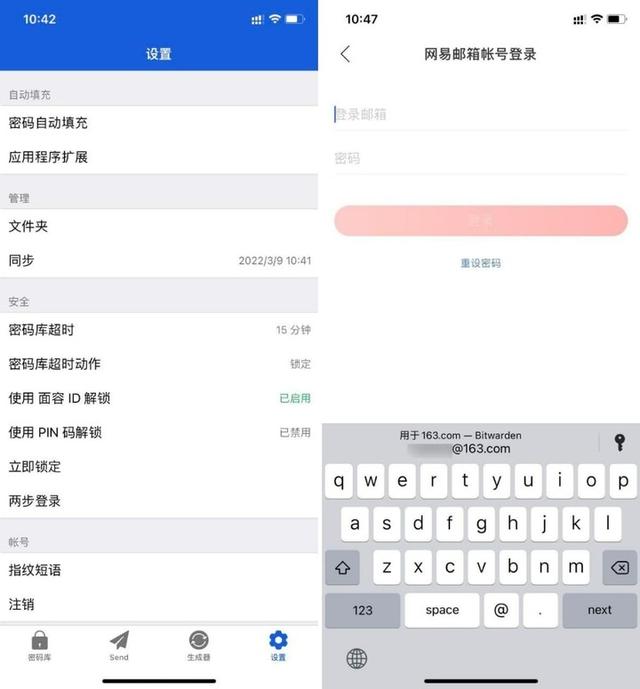Open 应用程序扩展
Image resolution: width=640 pixels, height=689 pixels.
point(159,157)
